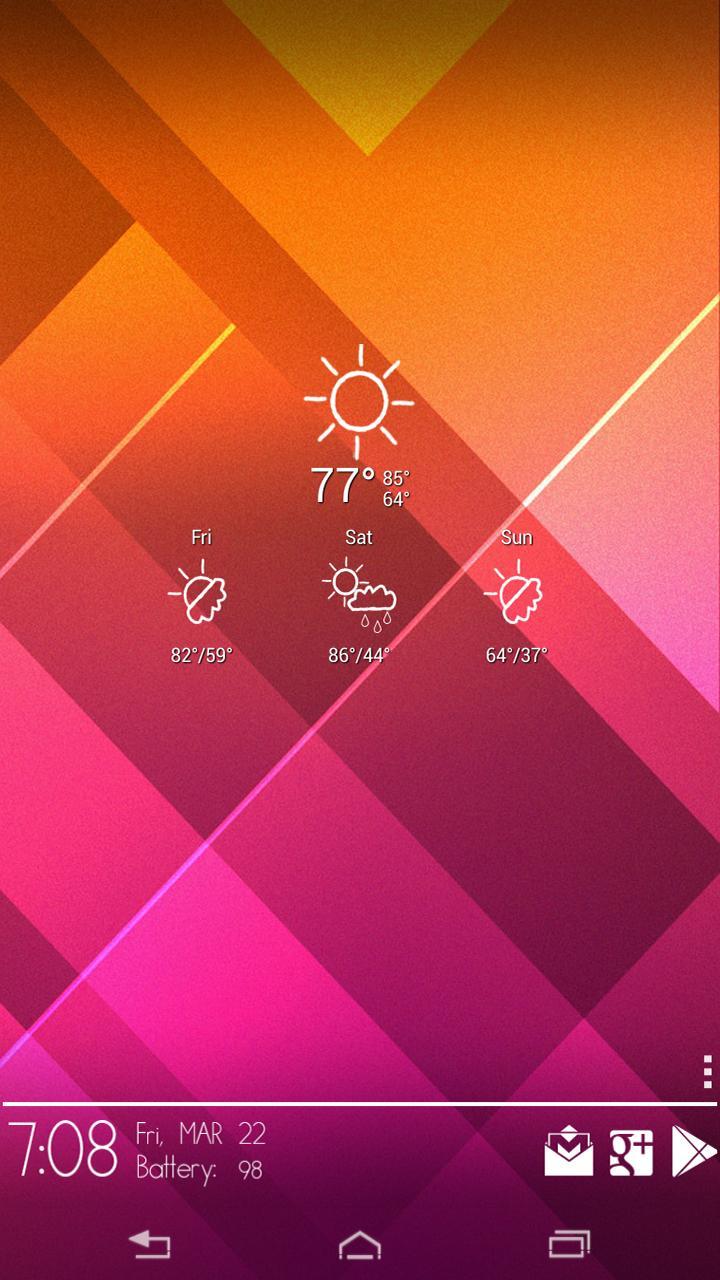The width and height of the screenshot is (720, 1280).
Task: Open the recent apps view
Action: coord(569,1245)
